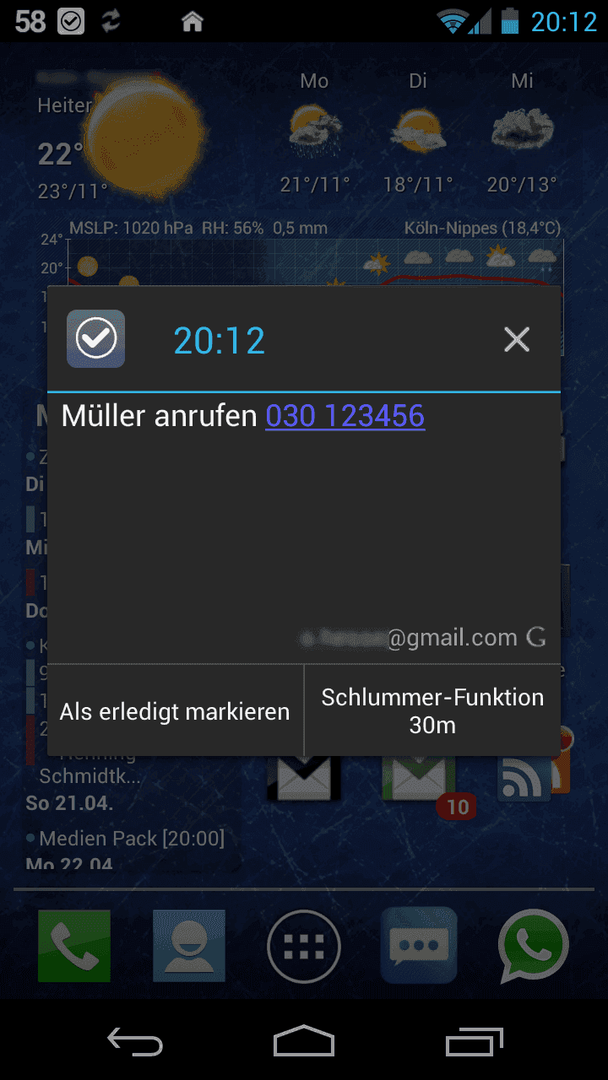Call the phone number 030 123456
608x1080 pixels.
(x=345, y=416)
